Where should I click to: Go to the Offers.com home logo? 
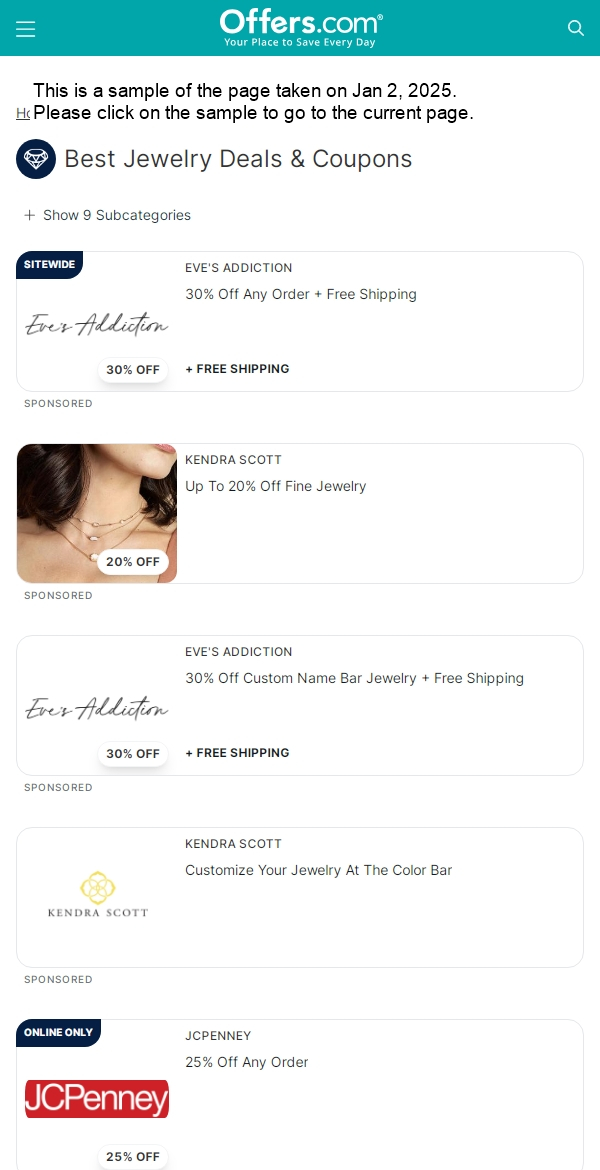coord(300,28)
